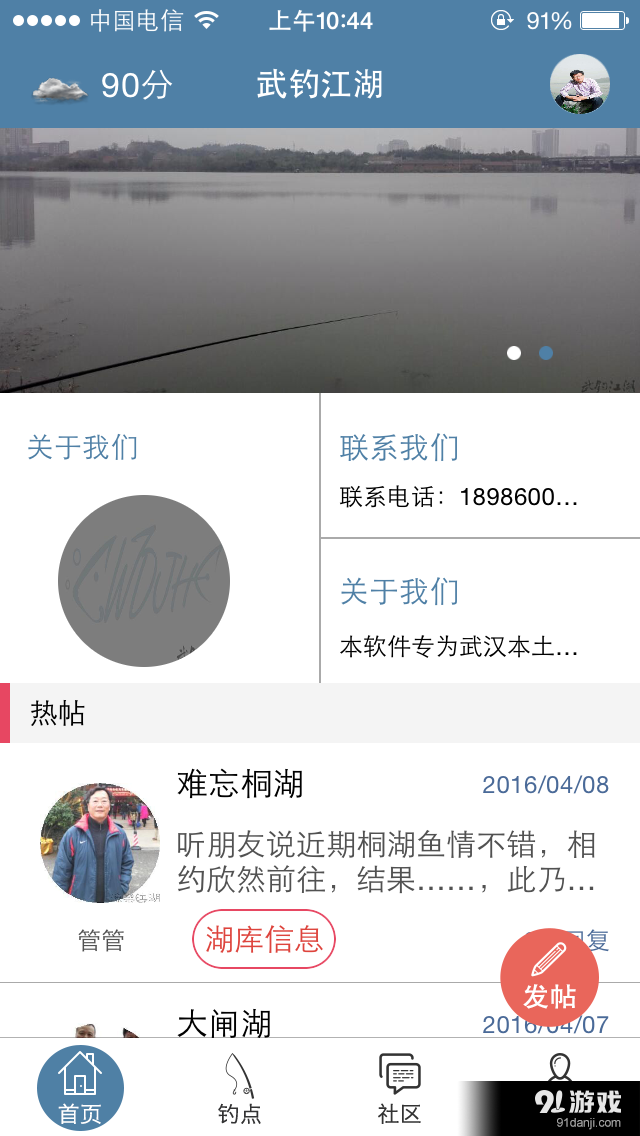Open the weather score showing 90分
This screenshot has height=1136, width=640.
coord(104,86)
